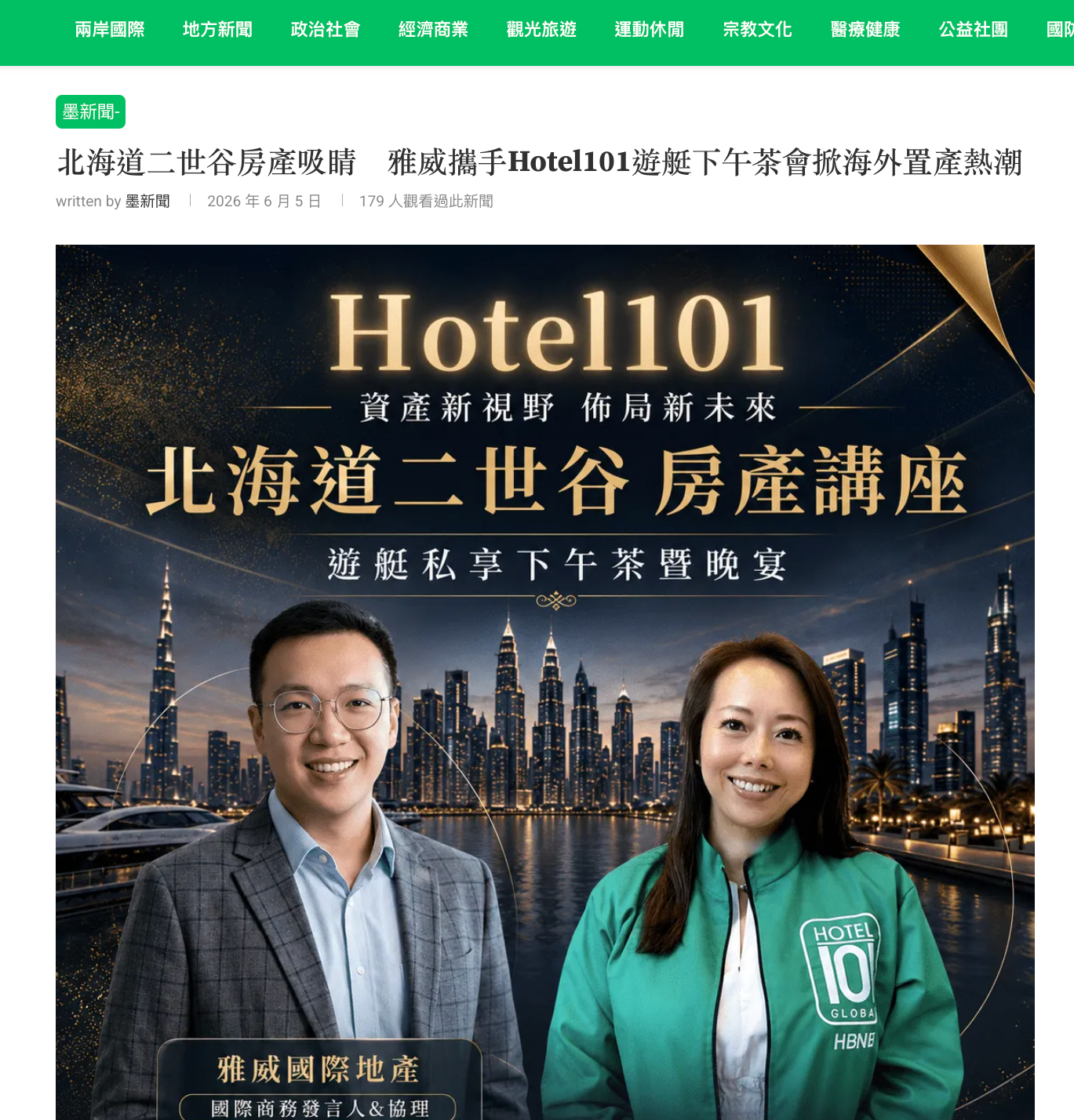Tap the 宗教文化 navigation item
The width and height of the screenshot is (1074, 1120).
pos(757,30)
